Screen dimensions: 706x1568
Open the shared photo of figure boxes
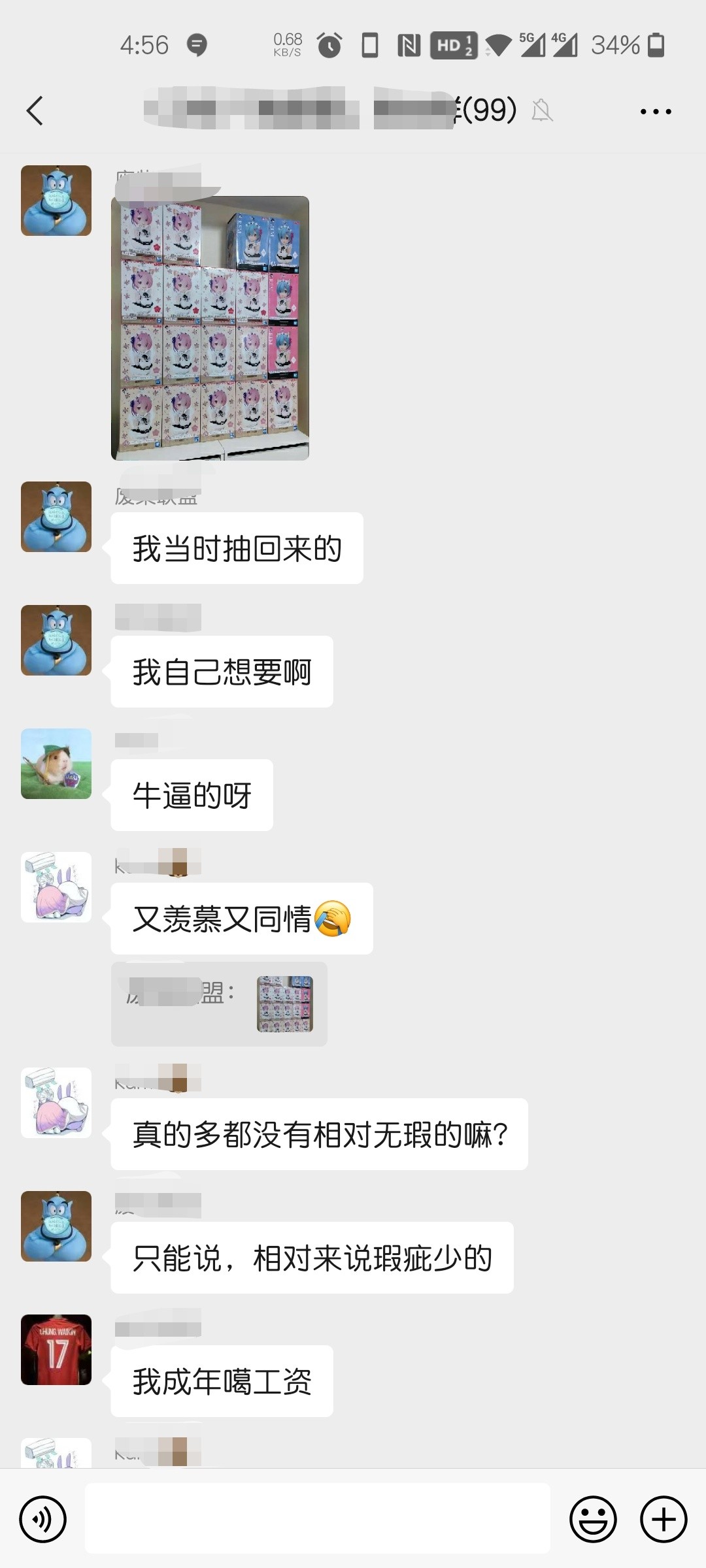point(210,328)
